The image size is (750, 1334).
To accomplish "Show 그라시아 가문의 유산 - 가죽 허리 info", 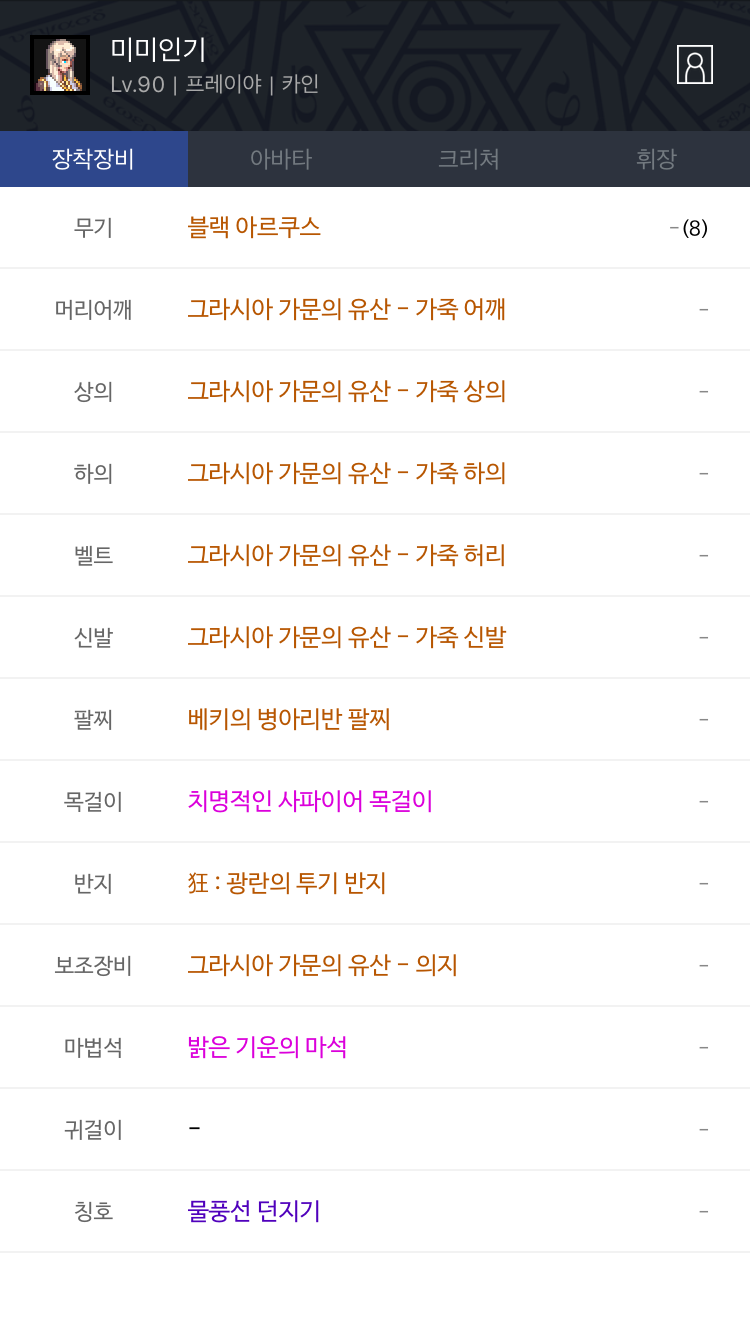I will [346, 556].
